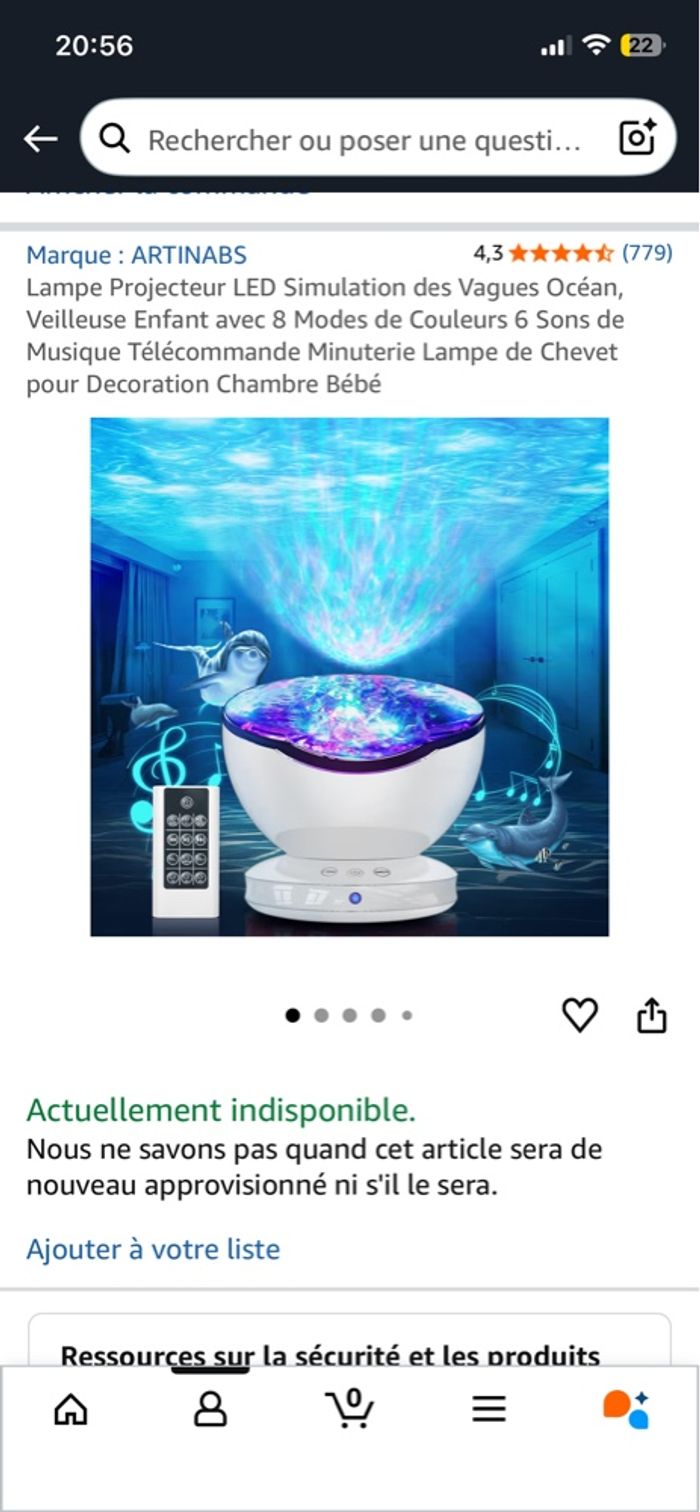Image resolution: width=700 pixels, height=1512 pixels.
Task: Tap Ajouter à votre liste
Action: click(x=153, y=1249)
